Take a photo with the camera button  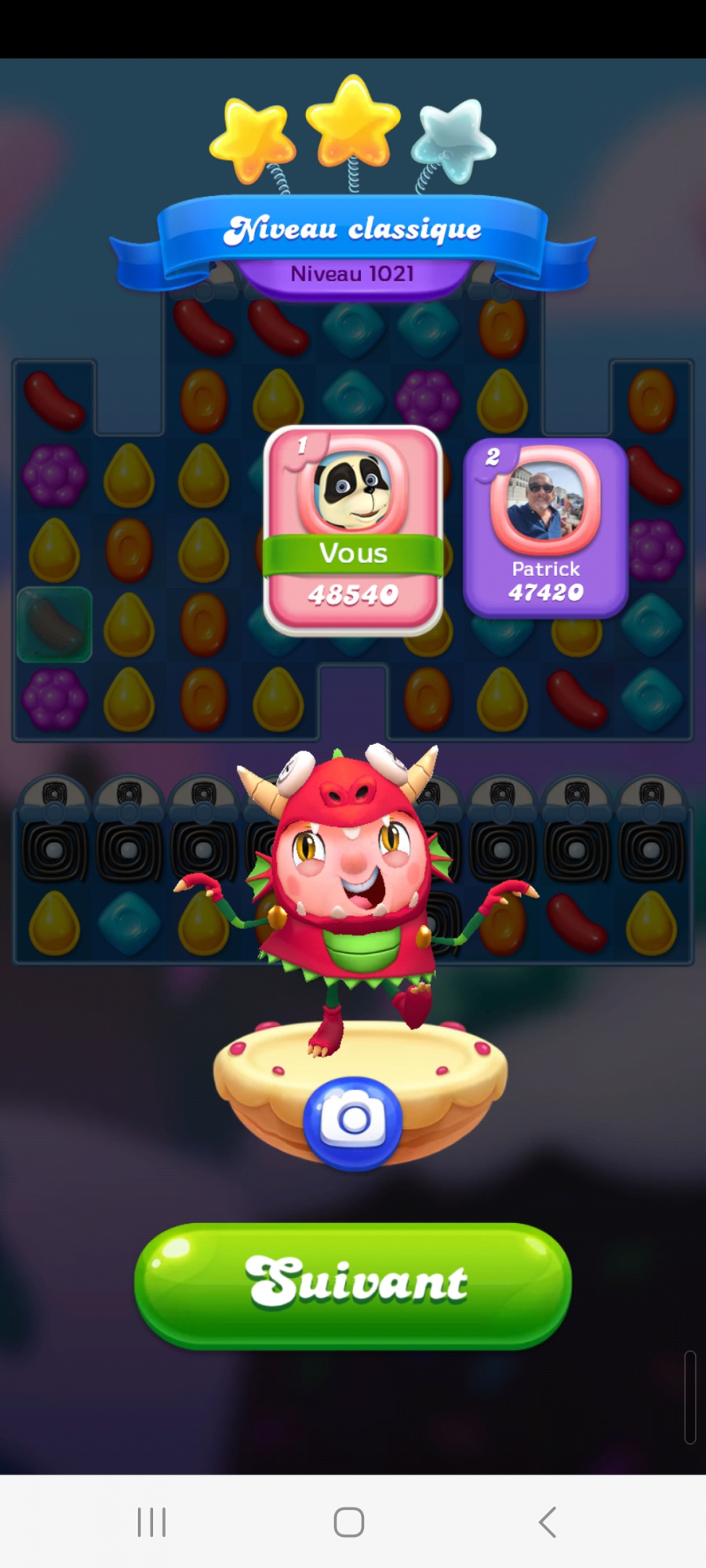tap(353, 1121)
